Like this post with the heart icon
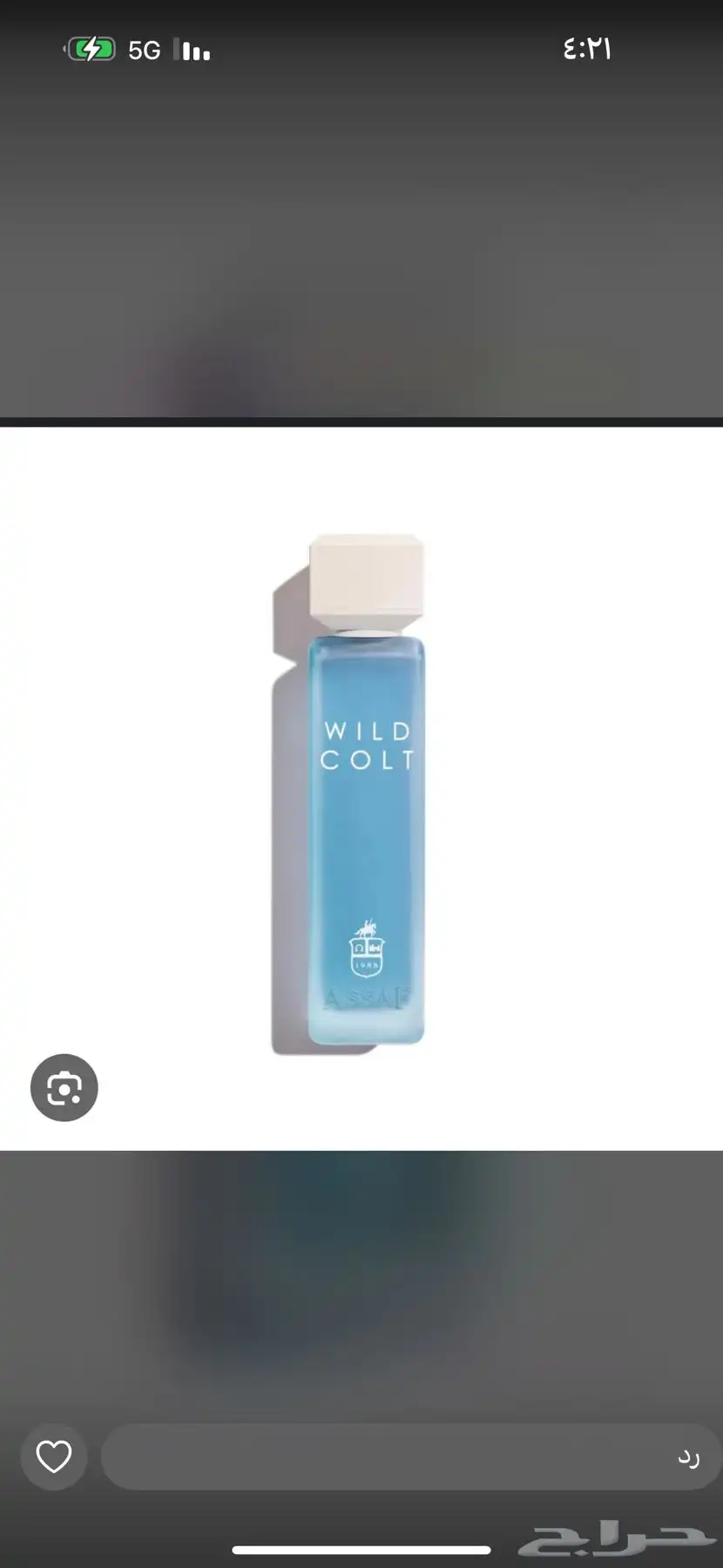 click(x=54, y=1456)
